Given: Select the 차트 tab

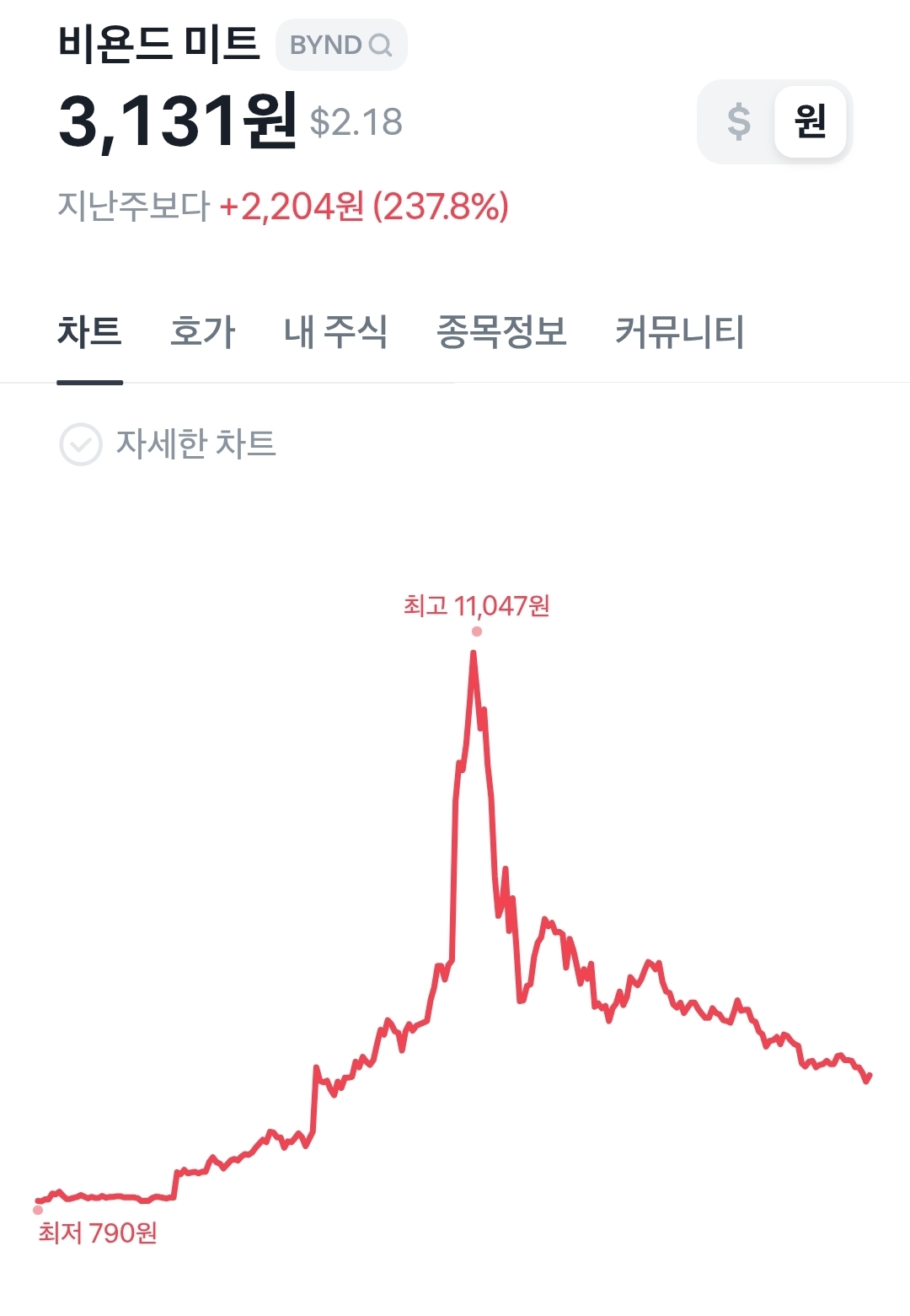Looking at the screenshot, I should 89,331.
